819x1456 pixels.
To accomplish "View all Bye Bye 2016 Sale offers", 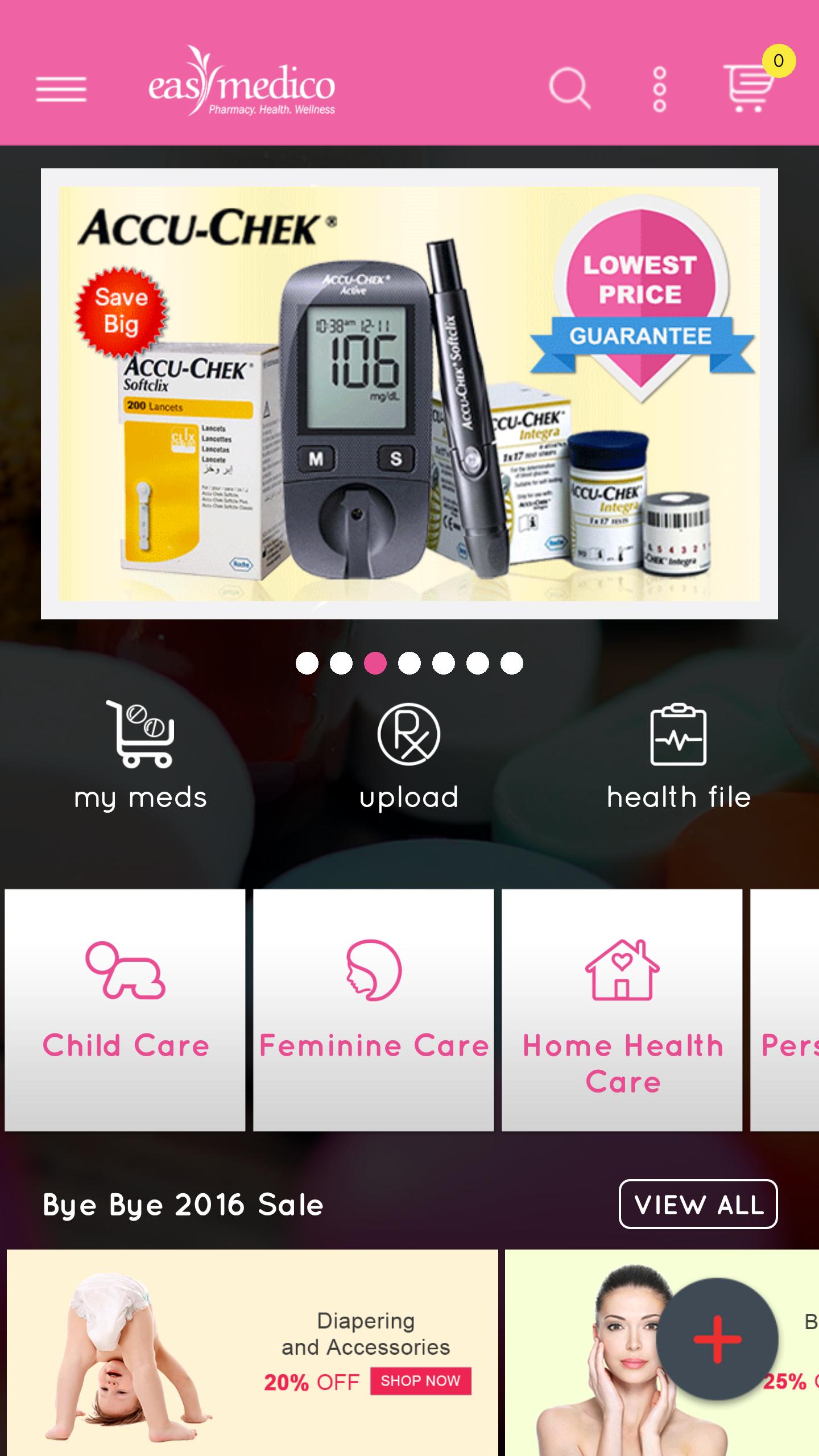I will [x=698, y=1204].
